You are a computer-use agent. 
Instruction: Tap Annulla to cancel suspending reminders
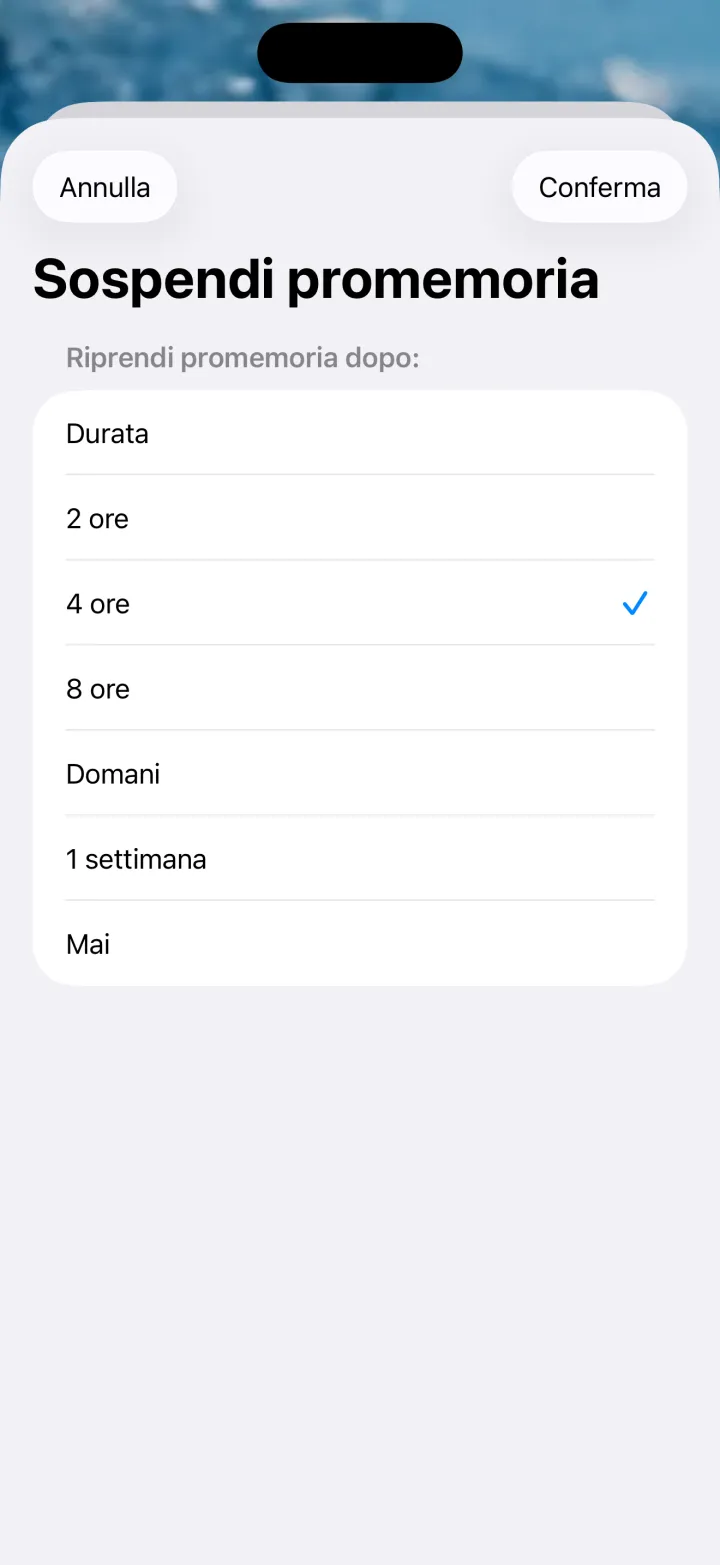click(x=105, y=187)
